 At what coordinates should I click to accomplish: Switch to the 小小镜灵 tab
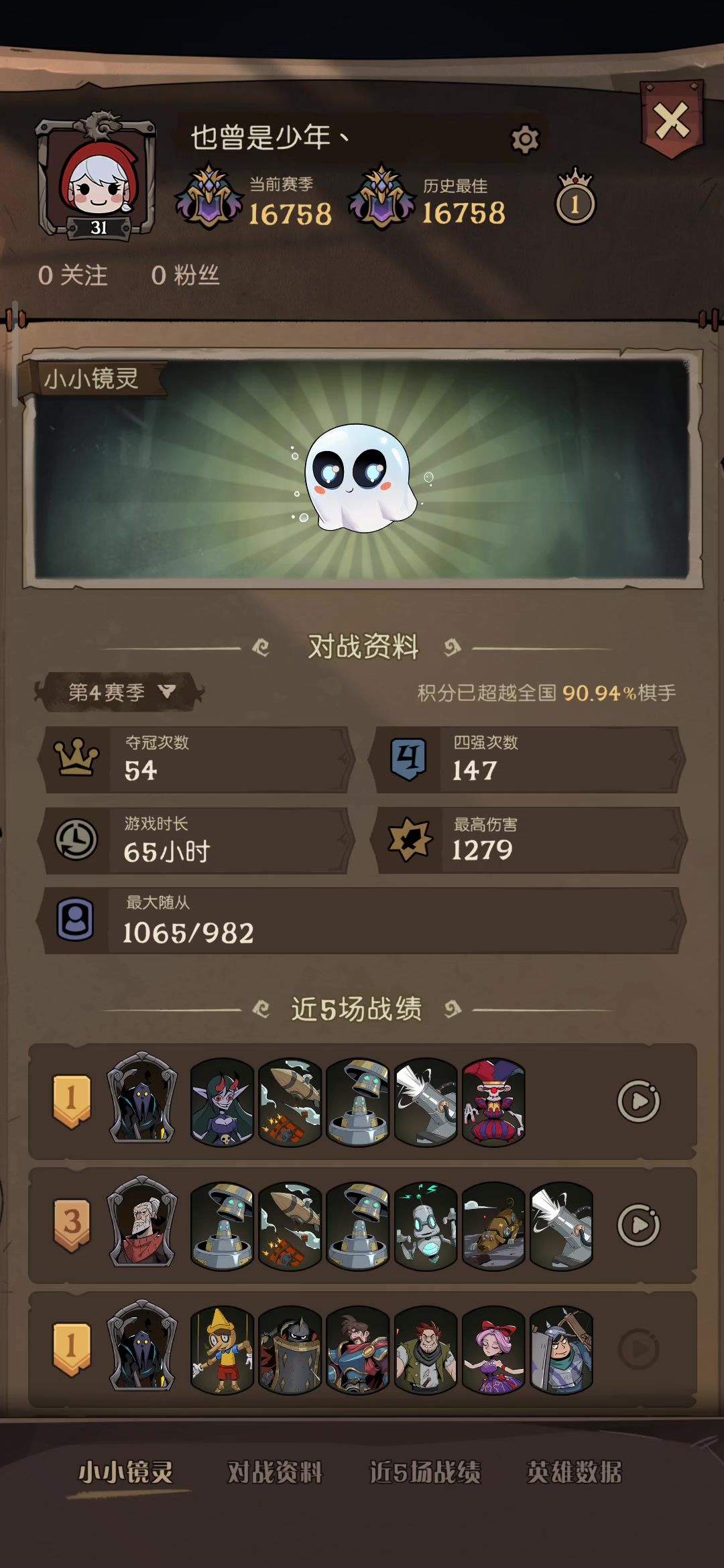[x=126, y=1472]
